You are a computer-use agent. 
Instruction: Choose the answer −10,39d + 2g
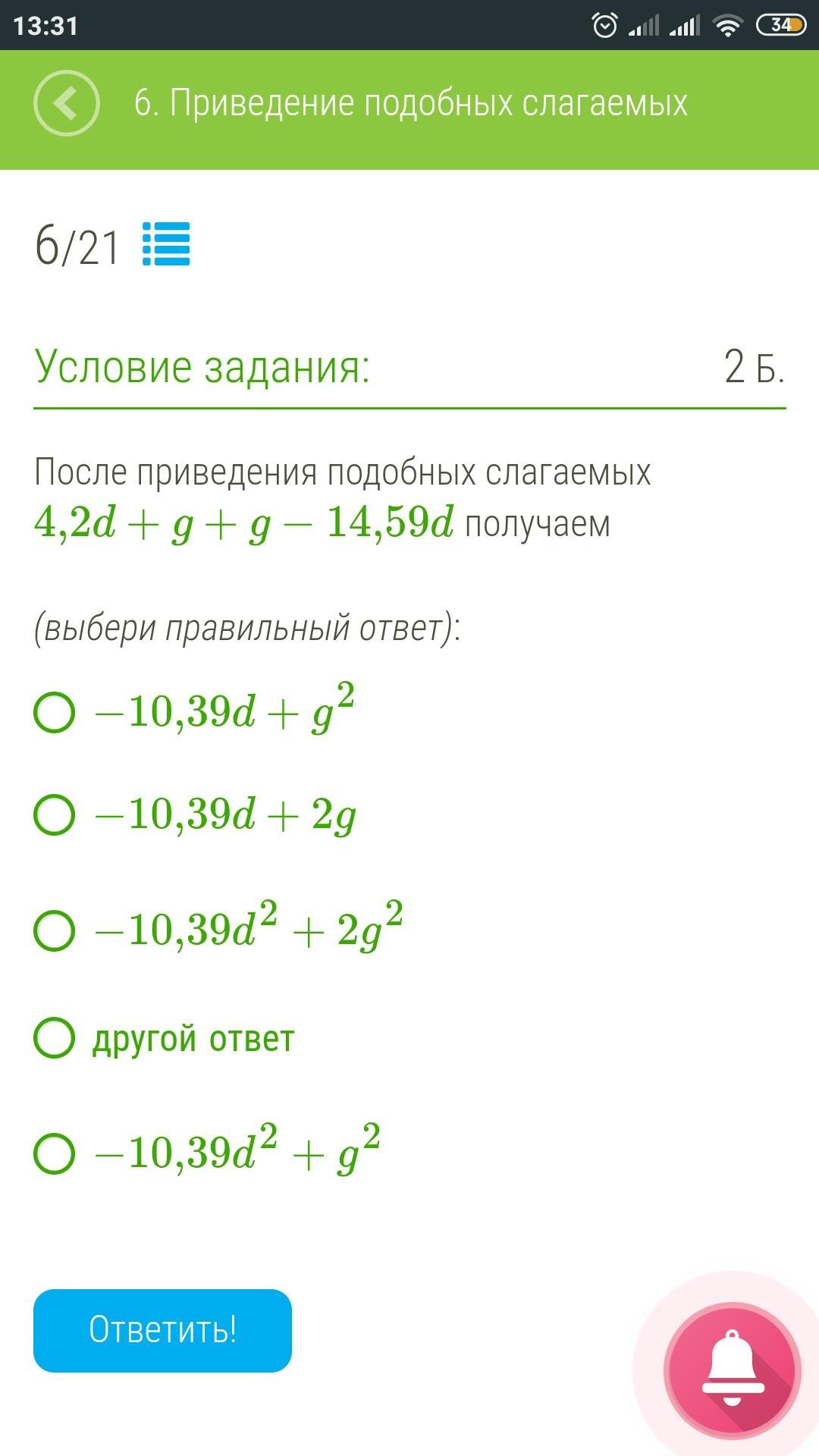point(55,815)
